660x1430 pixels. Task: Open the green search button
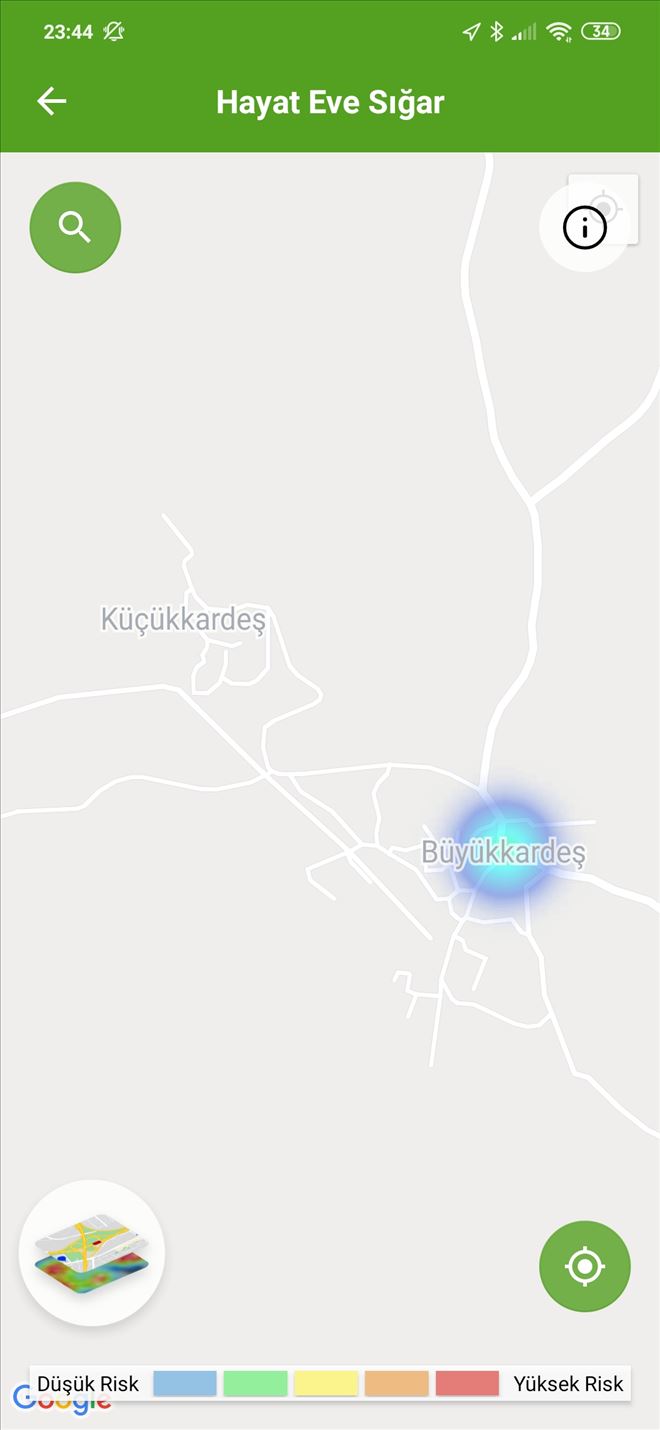click(x=75, y=227)
